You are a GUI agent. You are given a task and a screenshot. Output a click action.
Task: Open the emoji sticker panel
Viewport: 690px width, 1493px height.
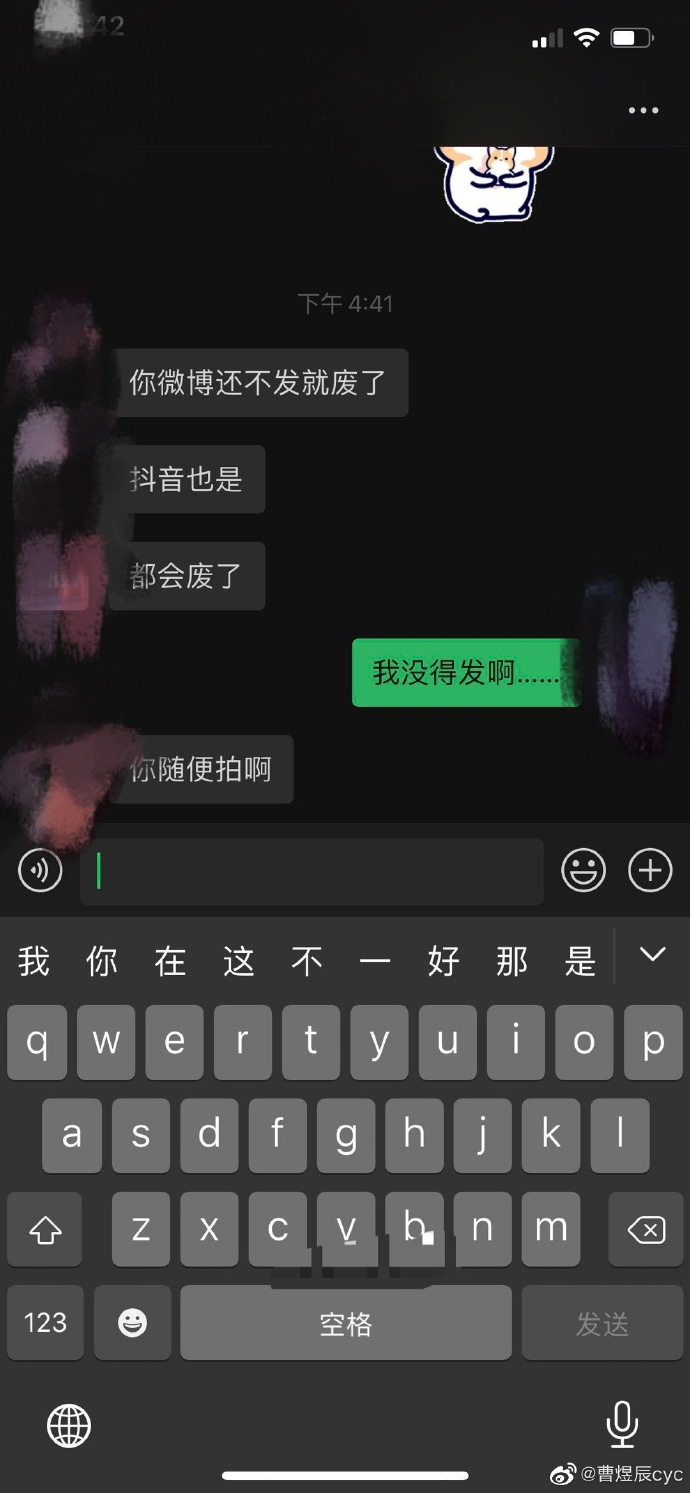[x=583, y=871]
